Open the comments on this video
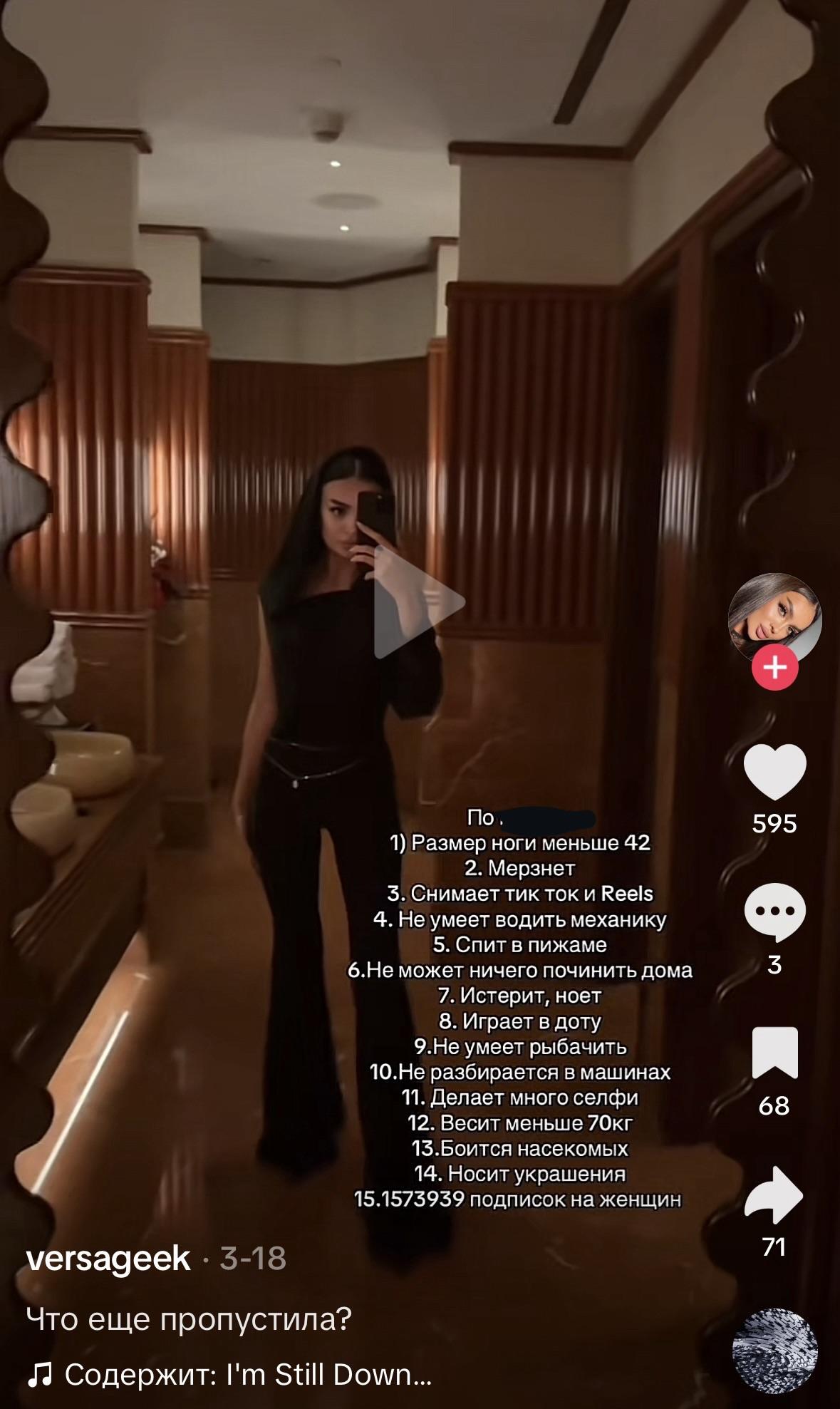The image size is (840, 1409). pos(774,912)
